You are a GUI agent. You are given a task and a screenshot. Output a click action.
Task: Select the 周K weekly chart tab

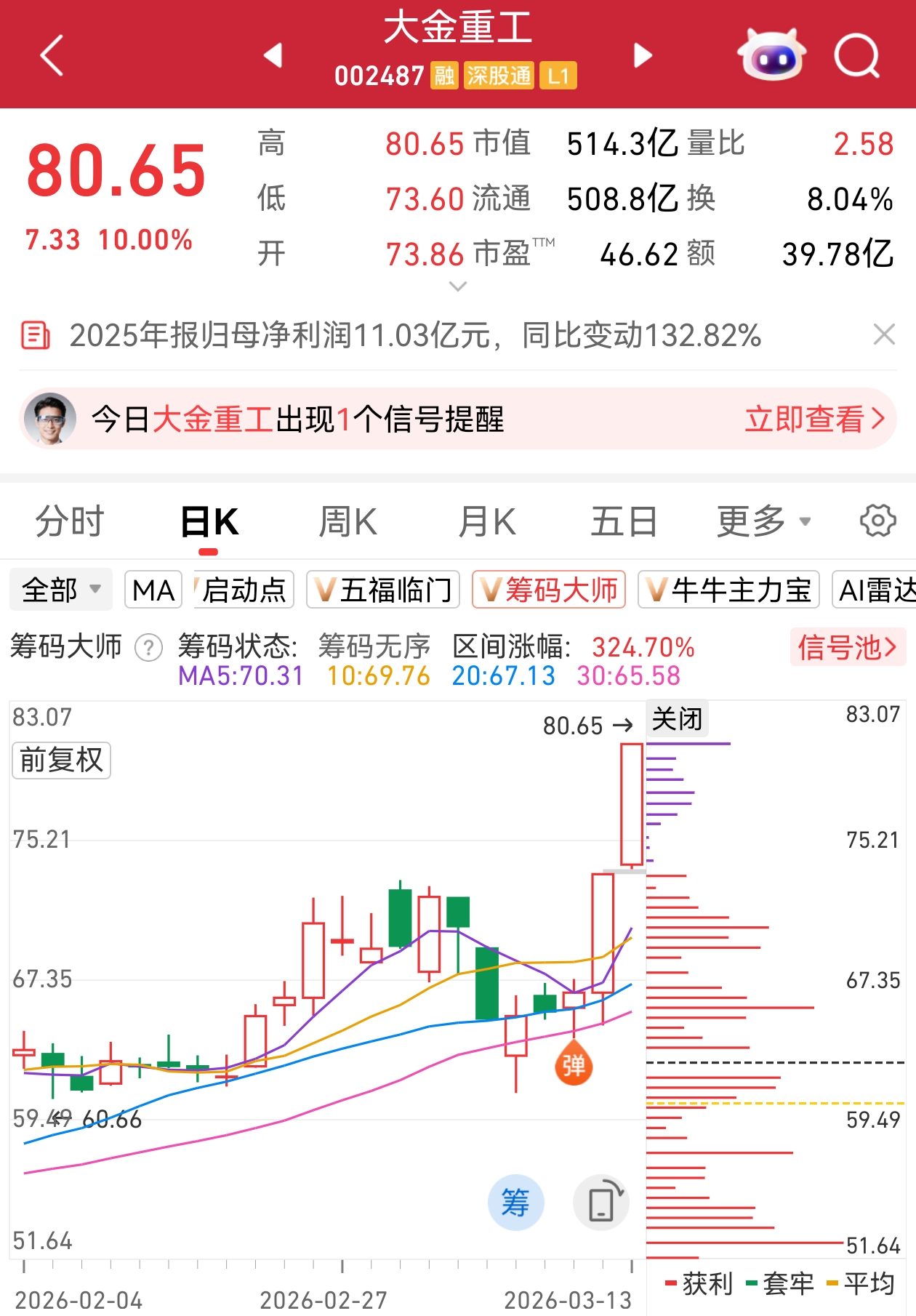(x=347, y=521)
